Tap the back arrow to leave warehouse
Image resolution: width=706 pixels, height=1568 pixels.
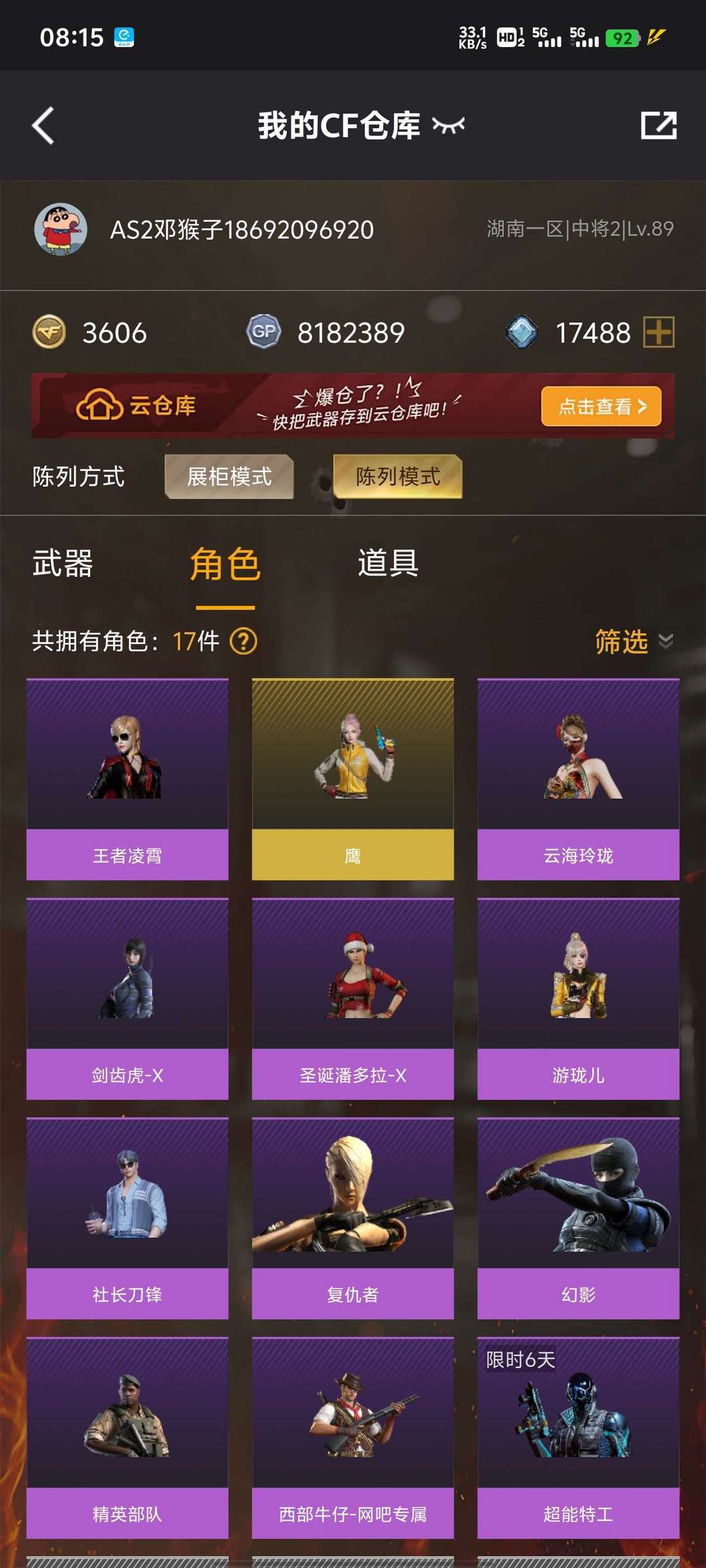tap(43, 126)
